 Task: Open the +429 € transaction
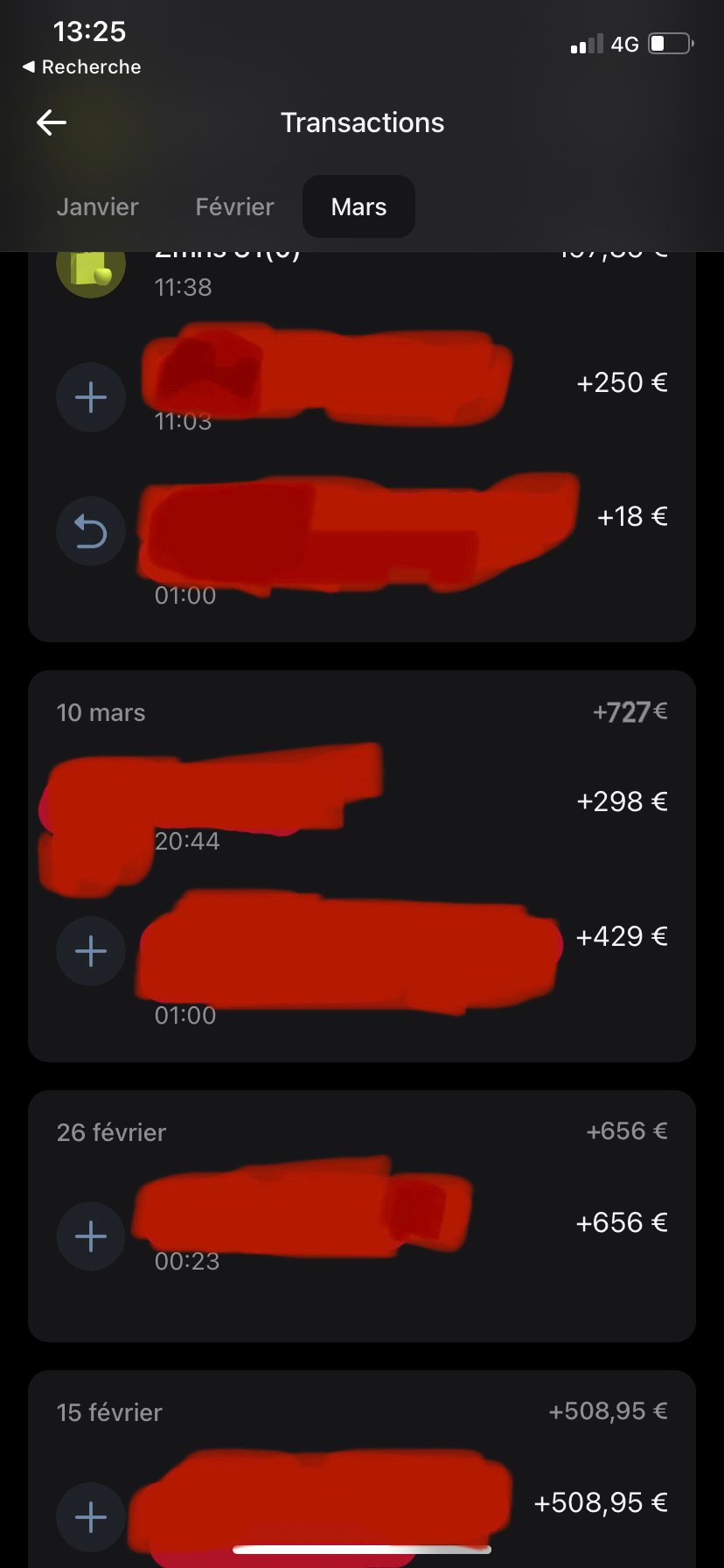[362, 952]
